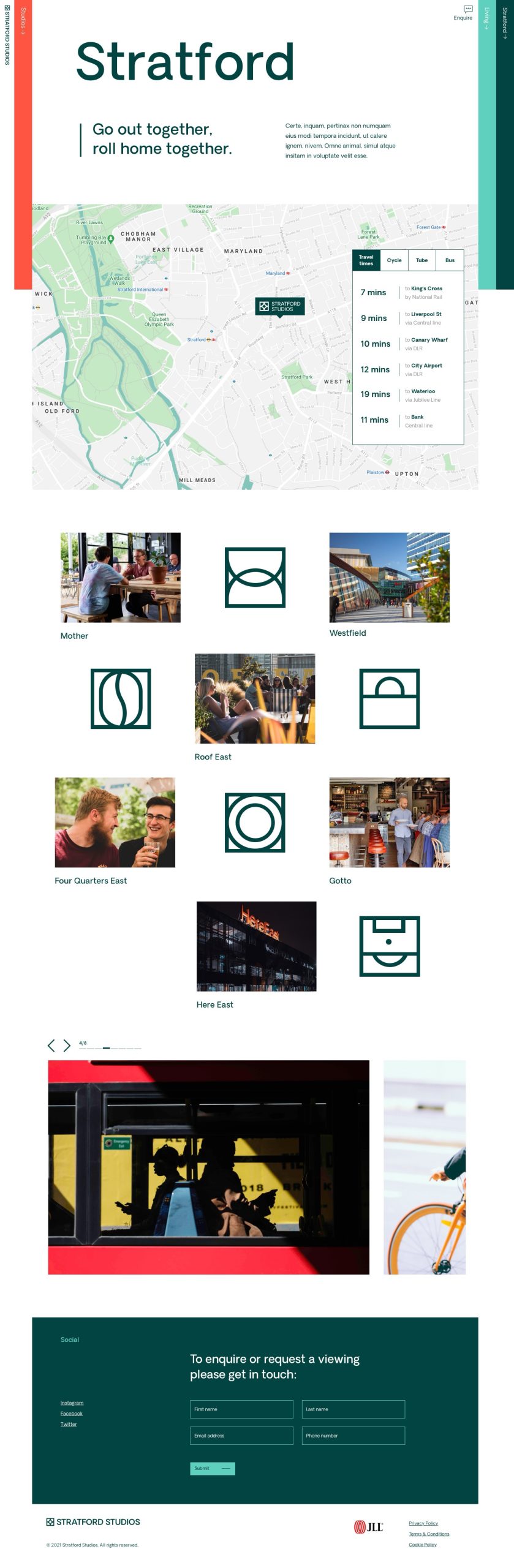Image resolution: width=514 pixels, height=1568 pixels.
Task: Open the Gotto photo tile
Action: [389, 822]
